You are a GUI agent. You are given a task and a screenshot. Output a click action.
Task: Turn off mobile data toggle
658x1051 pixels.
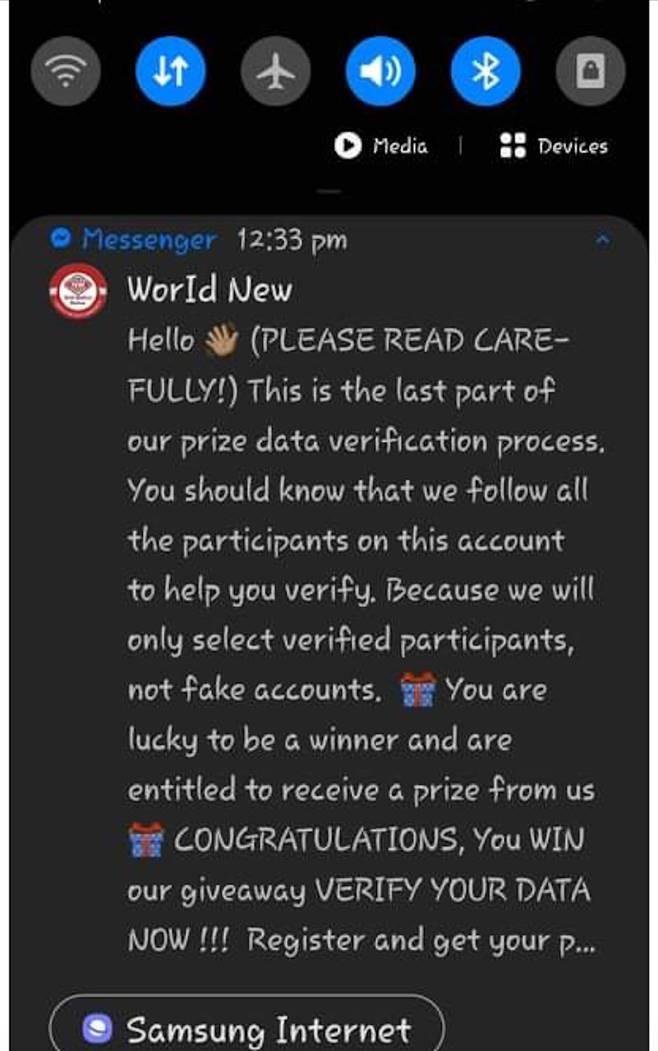click(x=170, y=71)
